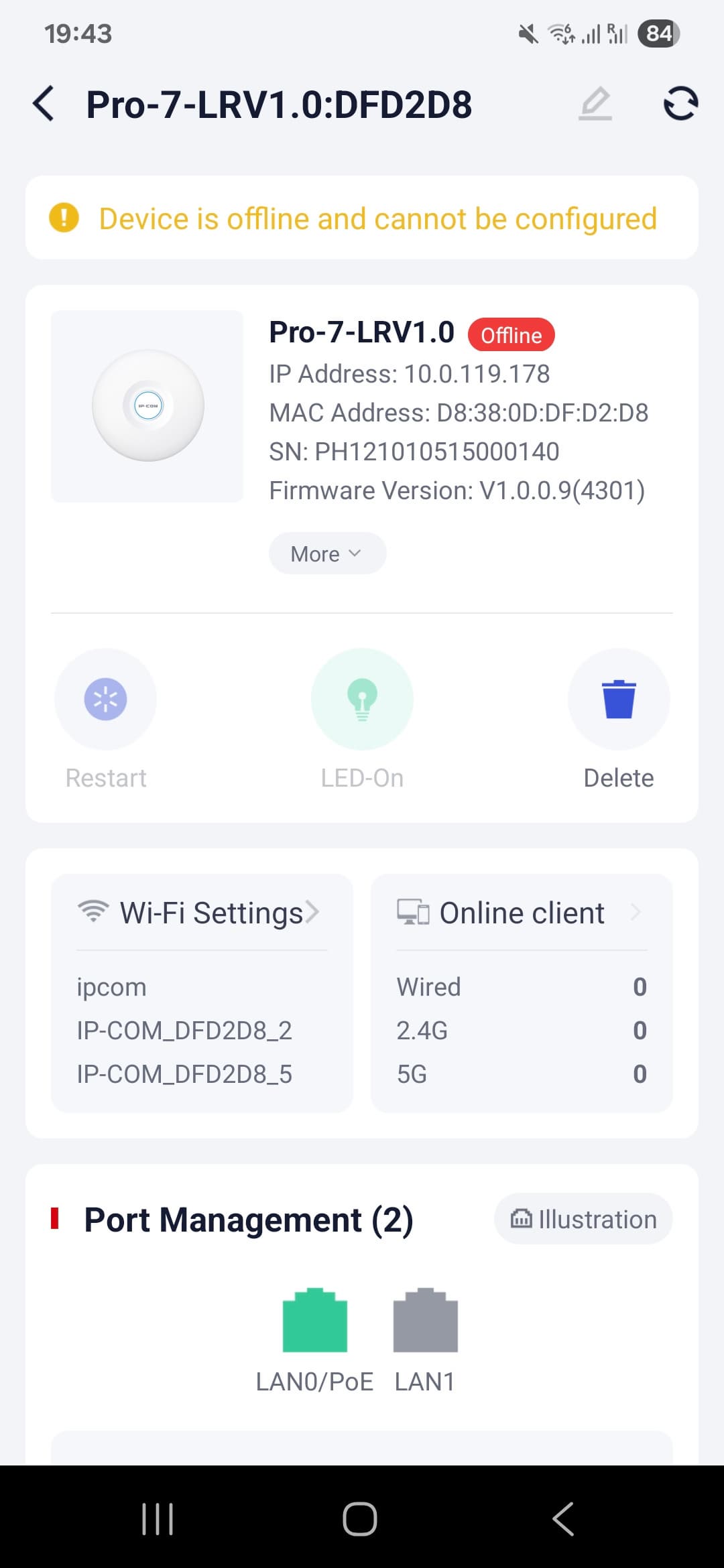The height and width of the screenshot is (1568, 724).
Task: View the Online client list
Action: pos(522,913)
